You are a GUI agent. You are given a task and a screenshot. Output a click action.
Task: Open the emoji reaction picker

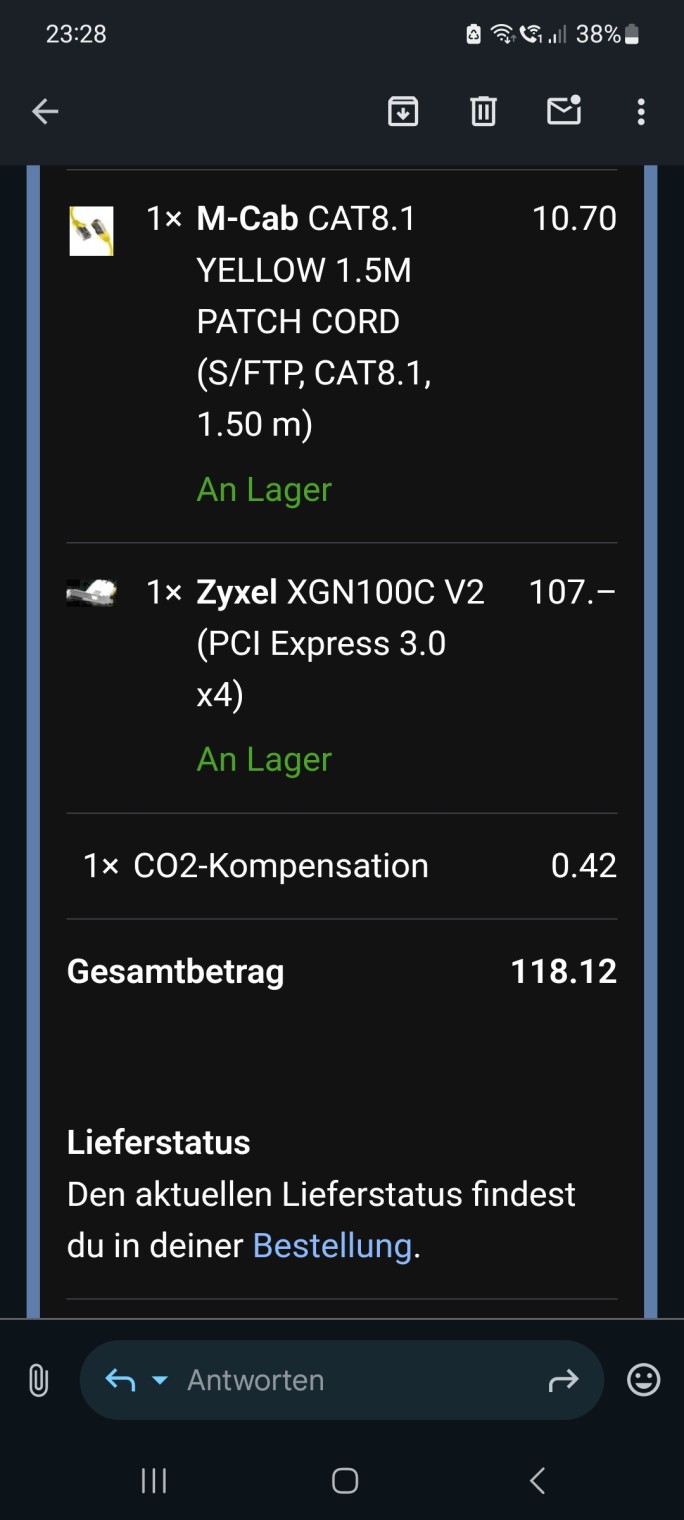643,1381
